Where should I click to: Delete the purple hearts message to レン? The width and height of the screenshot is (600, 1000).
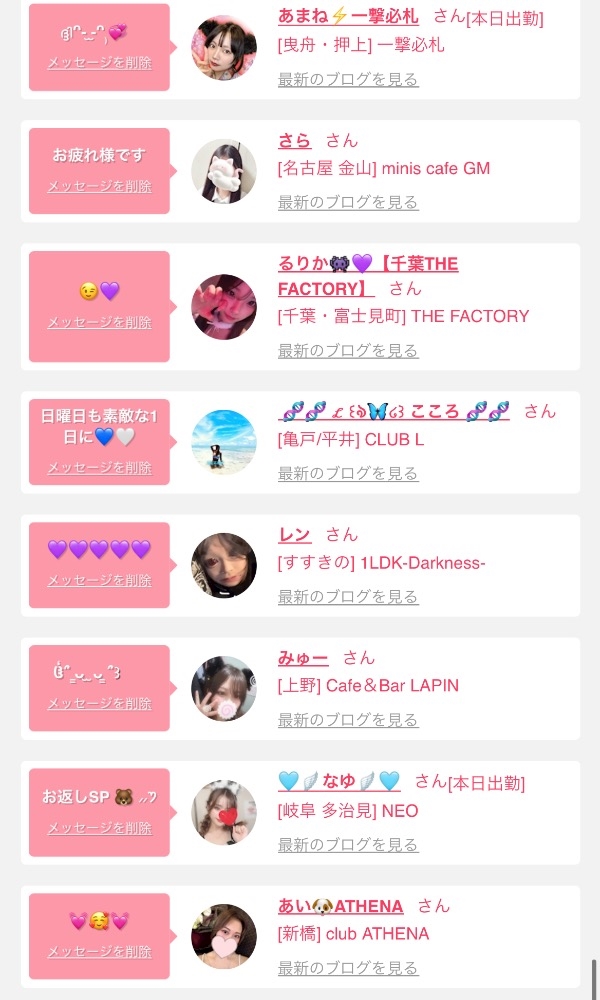point(100,580)
